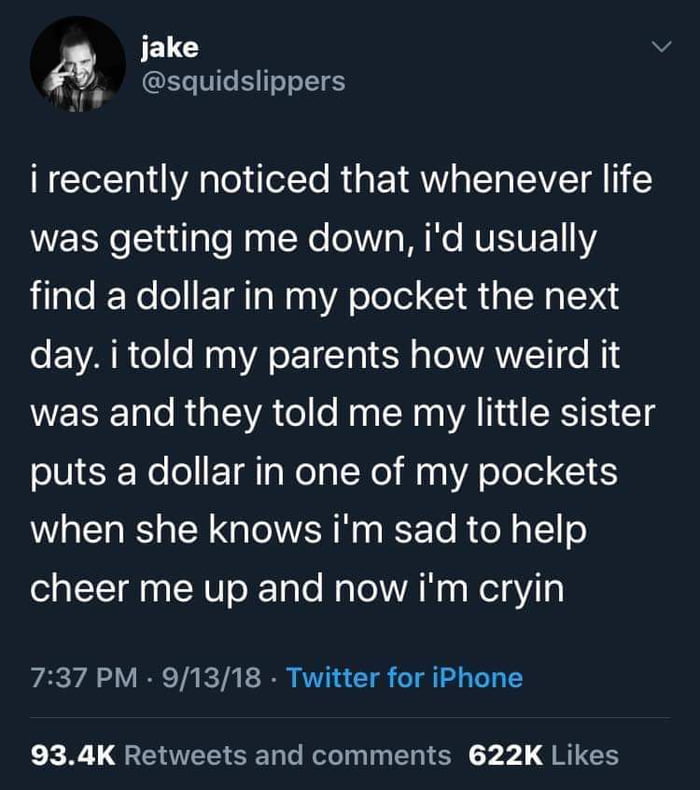The width and height of the screenshot is (700, 790).
Task: Open jake's profile picture
Action: pyautogui.click(x=78, y=64)
